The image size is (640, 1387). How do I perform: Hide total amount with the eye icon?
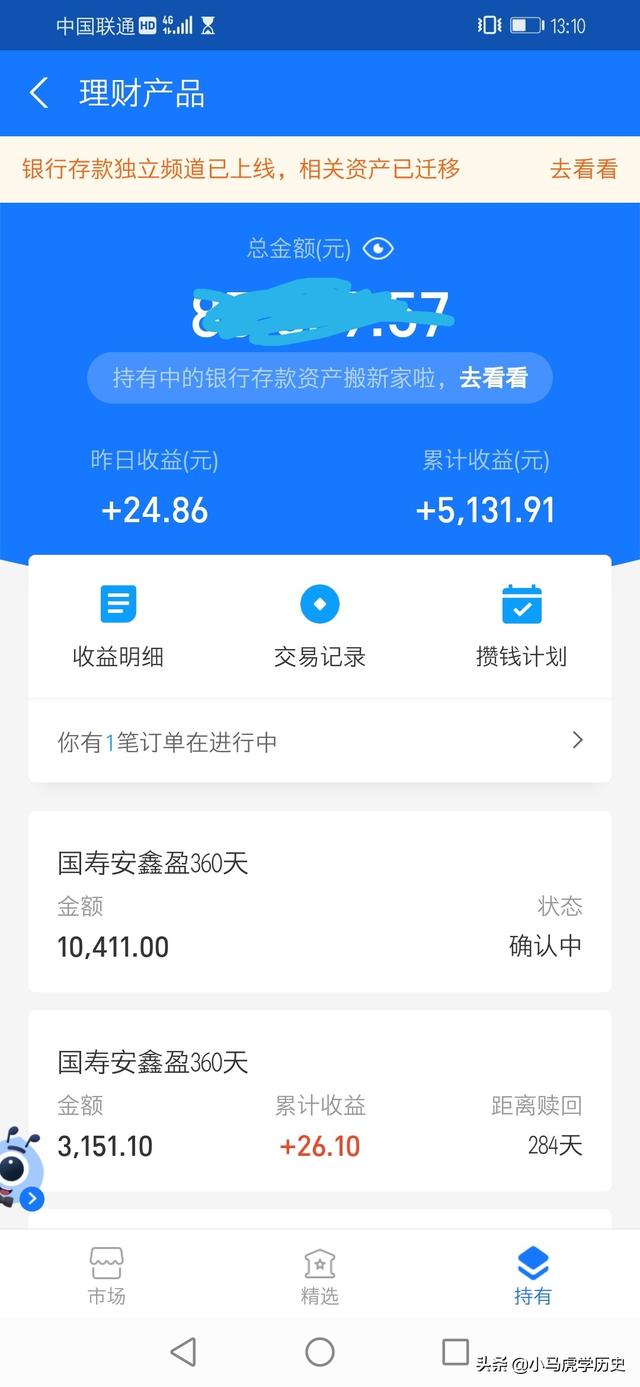click(x=378, y=249)
